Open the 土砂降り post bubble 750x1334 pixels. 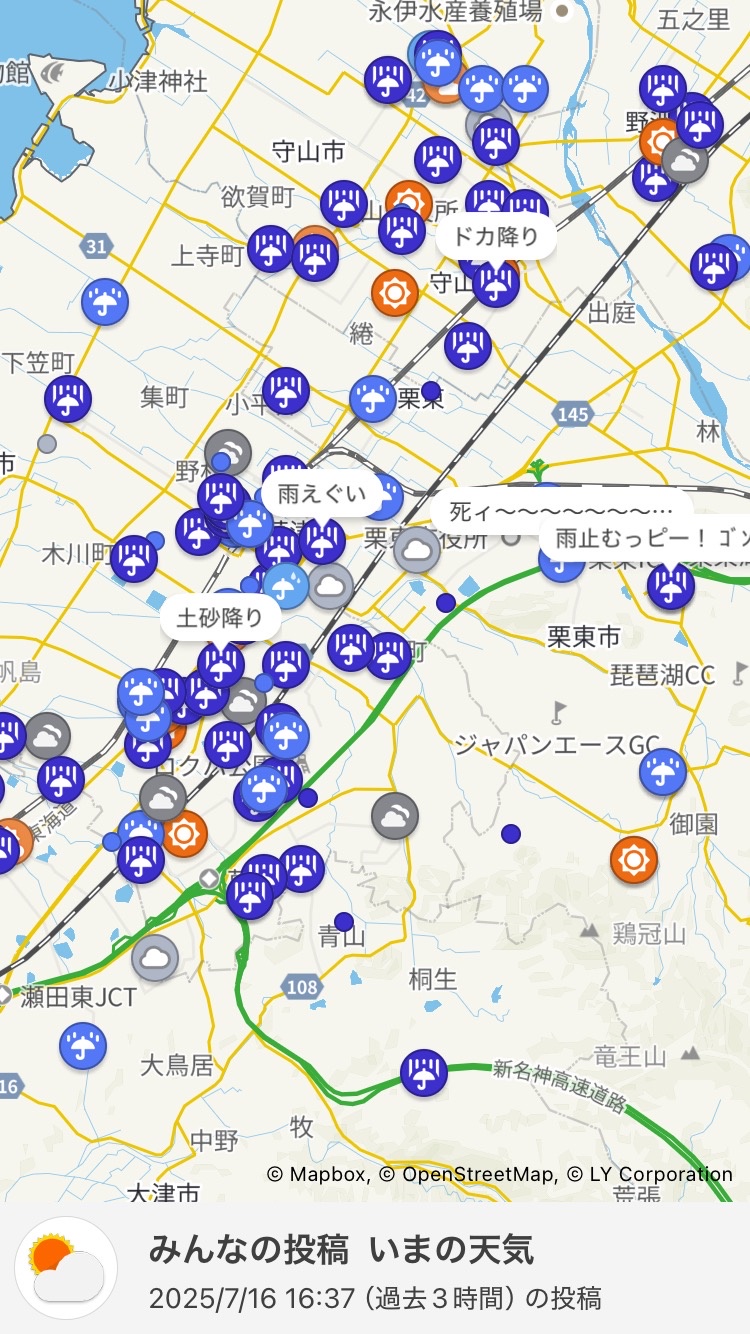click(x=220, y=617)
